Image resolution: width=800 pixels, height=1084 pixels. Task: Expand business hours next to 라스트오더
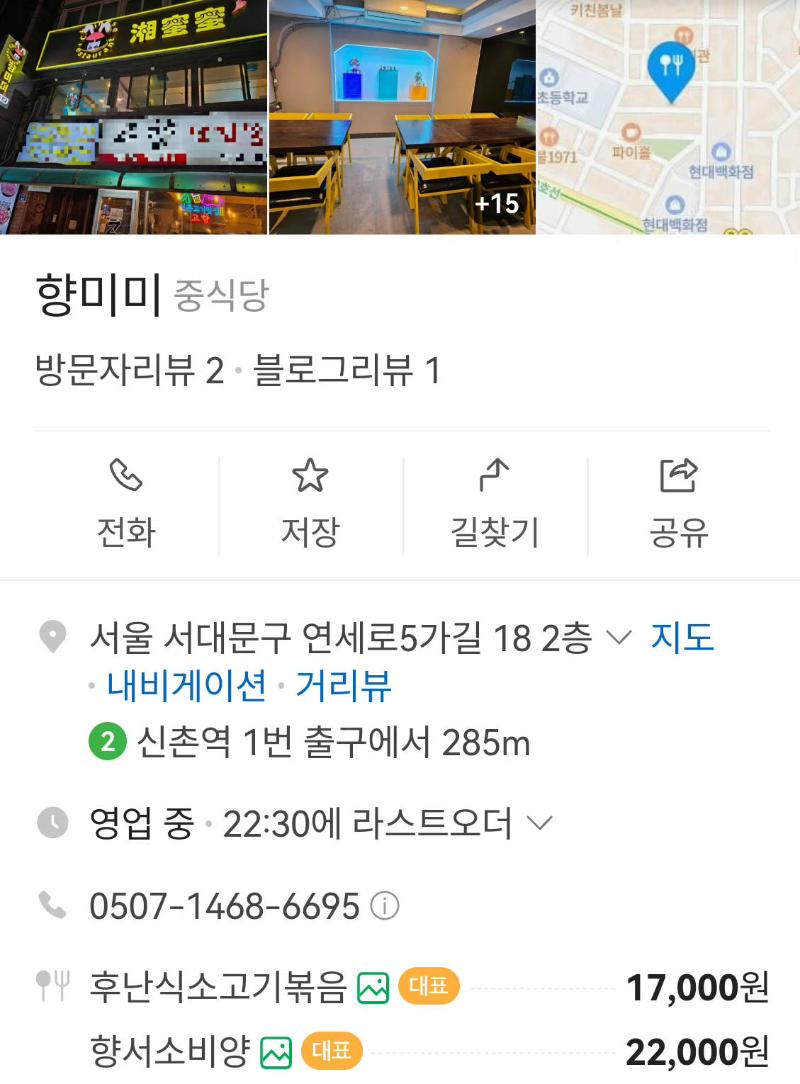pos(540,824)
